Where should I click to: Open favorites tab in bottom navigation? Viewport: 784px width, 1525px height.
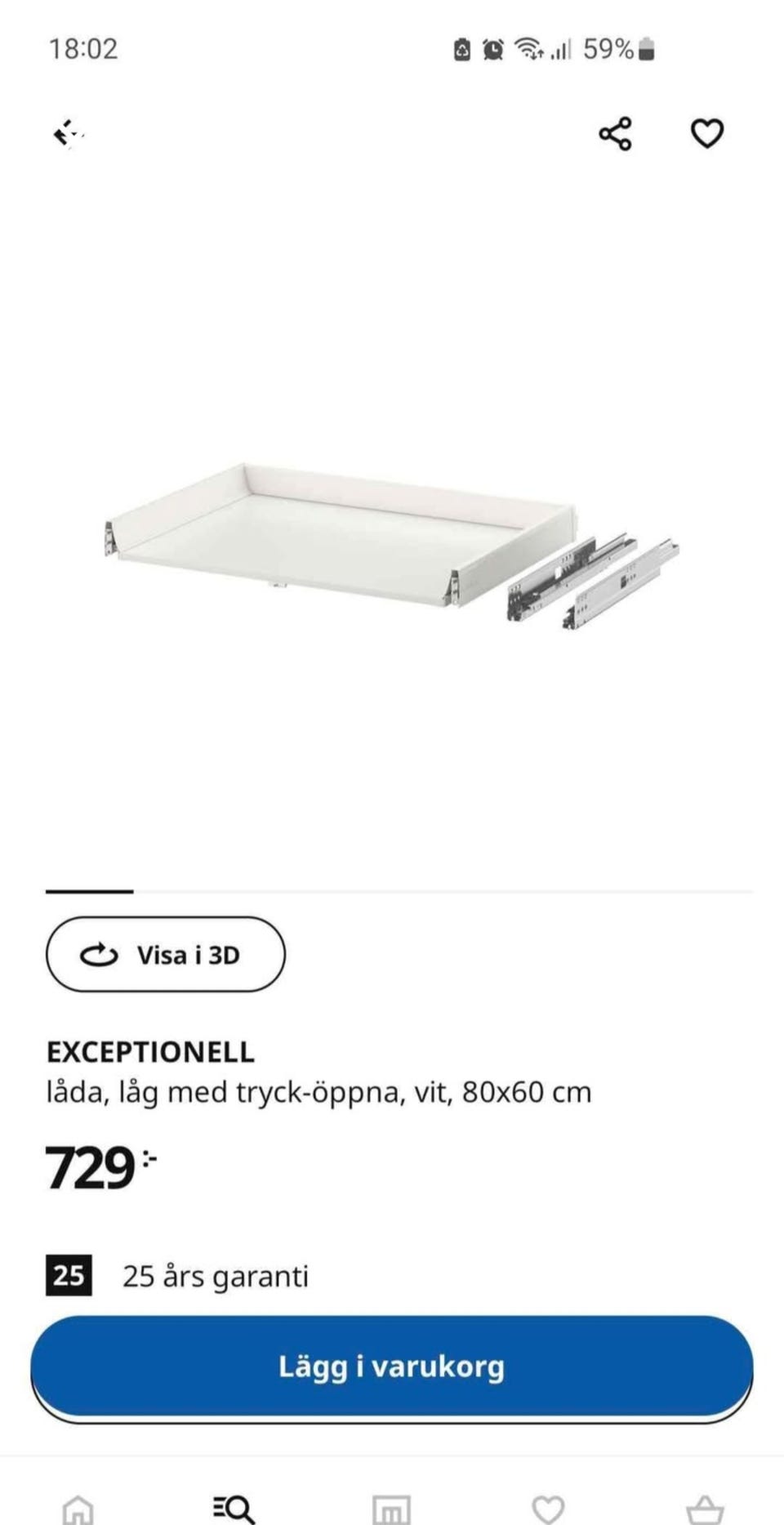click(548, 1508)
